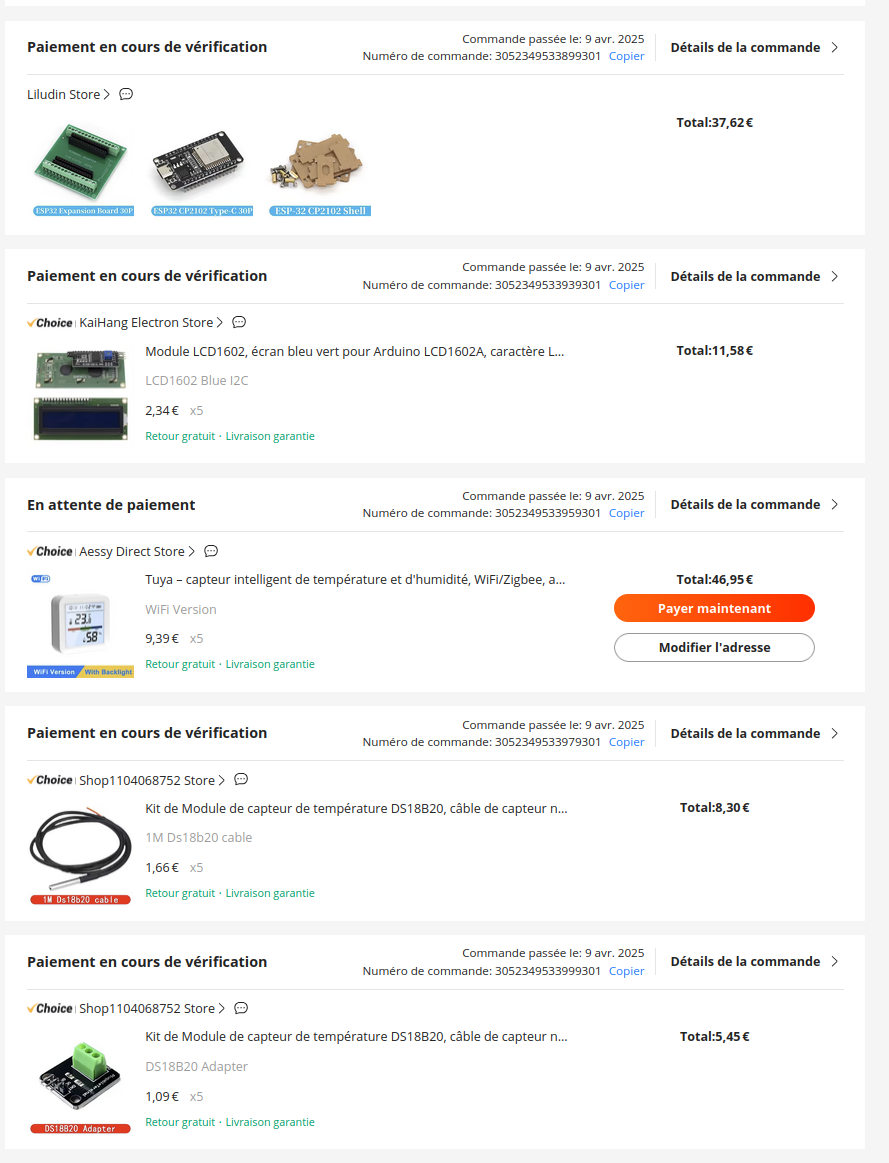Image resolution: width=889 pixels, height=1163 pixels.
Task: Copy order number 3052349533979301
Action: 626,742
